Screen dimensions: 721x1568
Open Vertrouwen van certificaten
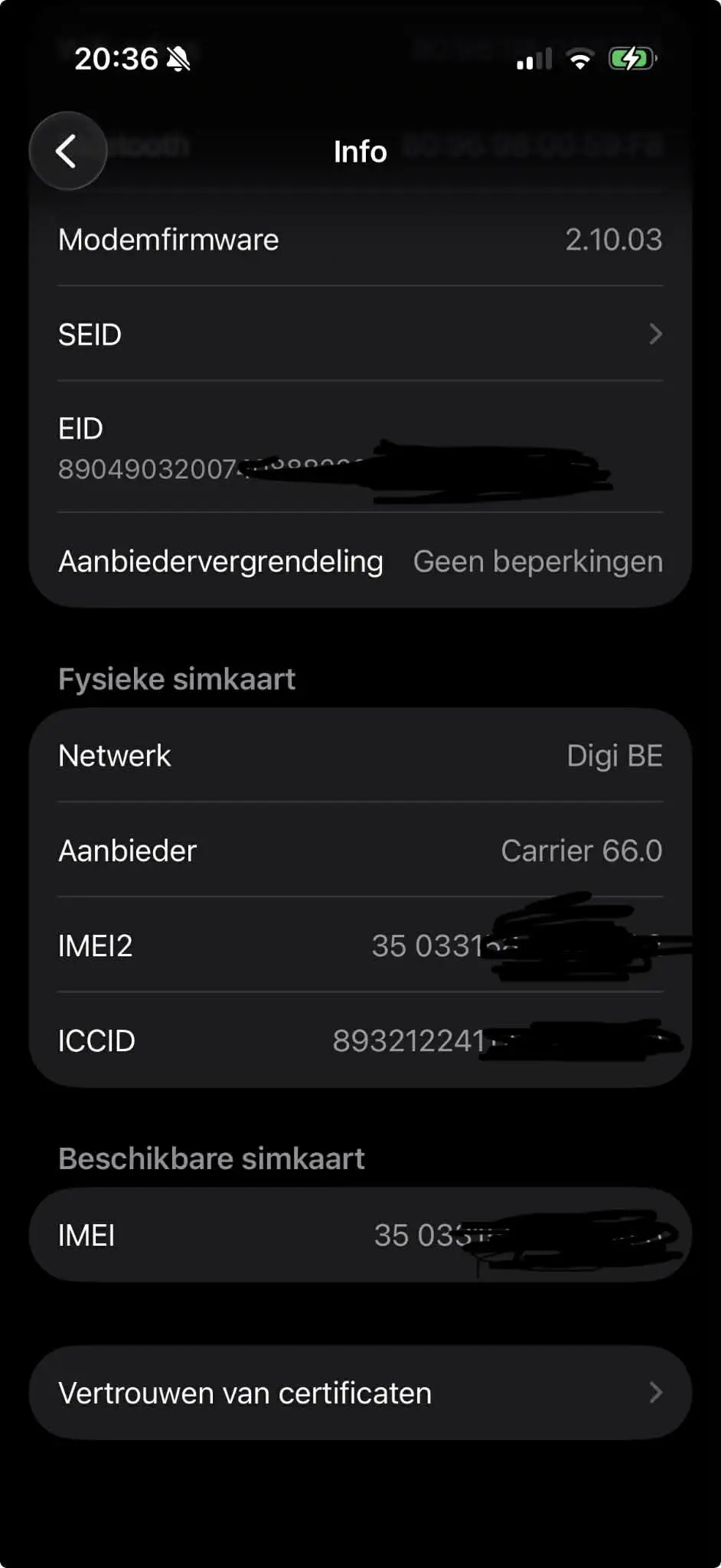point(245,1393)
